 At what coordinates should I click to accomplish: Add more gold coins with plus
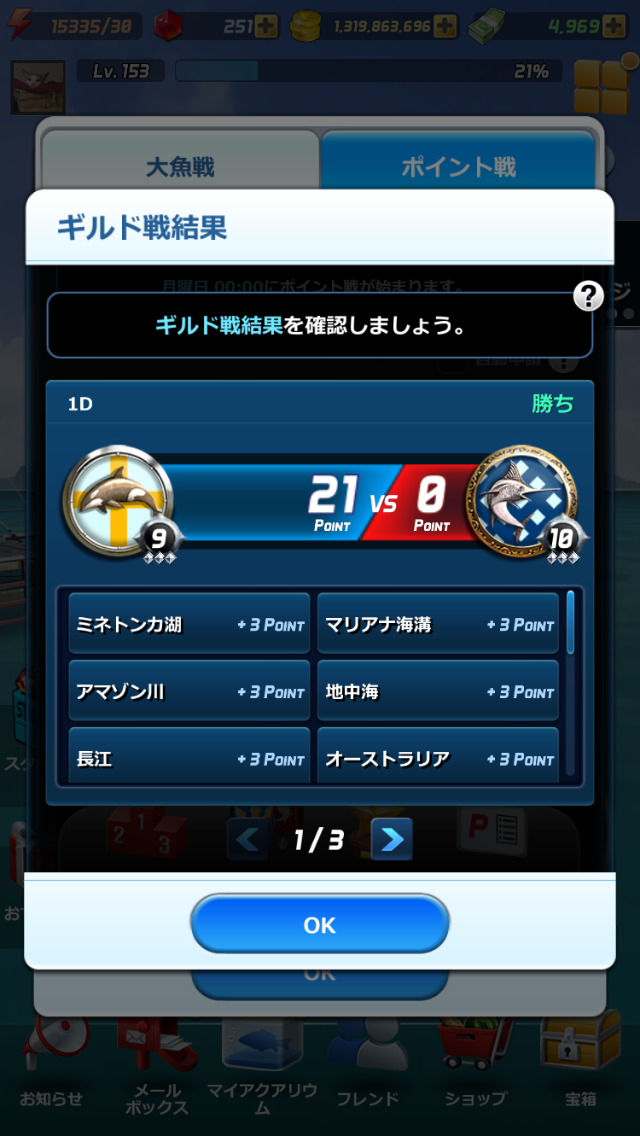446,26
